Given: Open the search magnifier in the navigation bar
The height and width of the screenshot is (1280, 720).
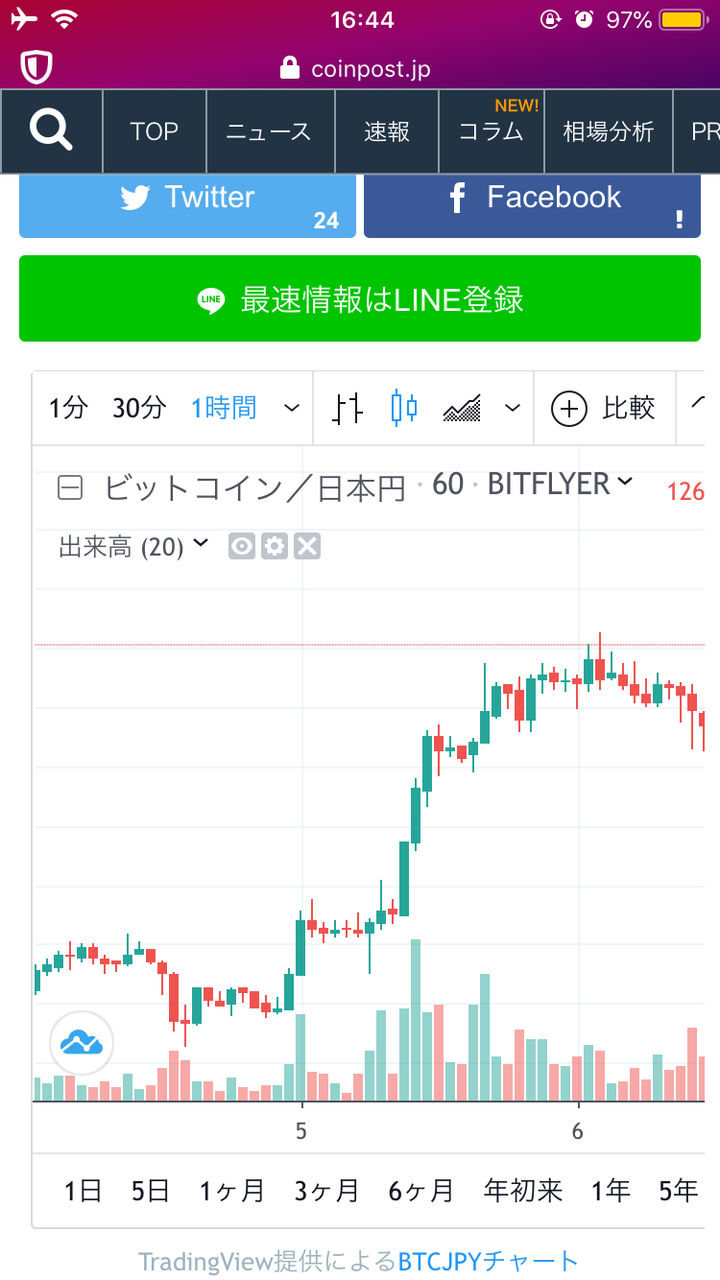Looking at the screenshot, I should click(x=50, y=131).
